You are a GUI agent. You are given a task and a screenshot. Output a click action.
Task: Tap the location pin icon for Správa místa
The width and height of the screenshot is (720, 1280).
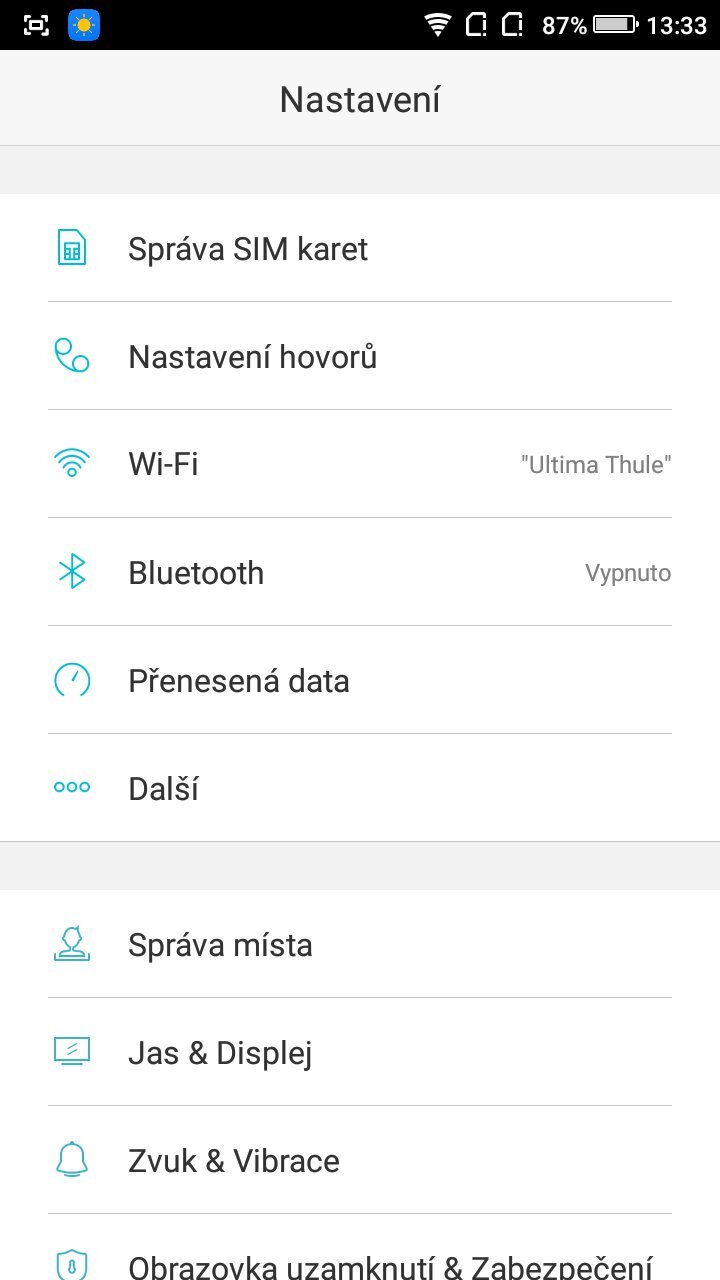[x=71, y=944]
